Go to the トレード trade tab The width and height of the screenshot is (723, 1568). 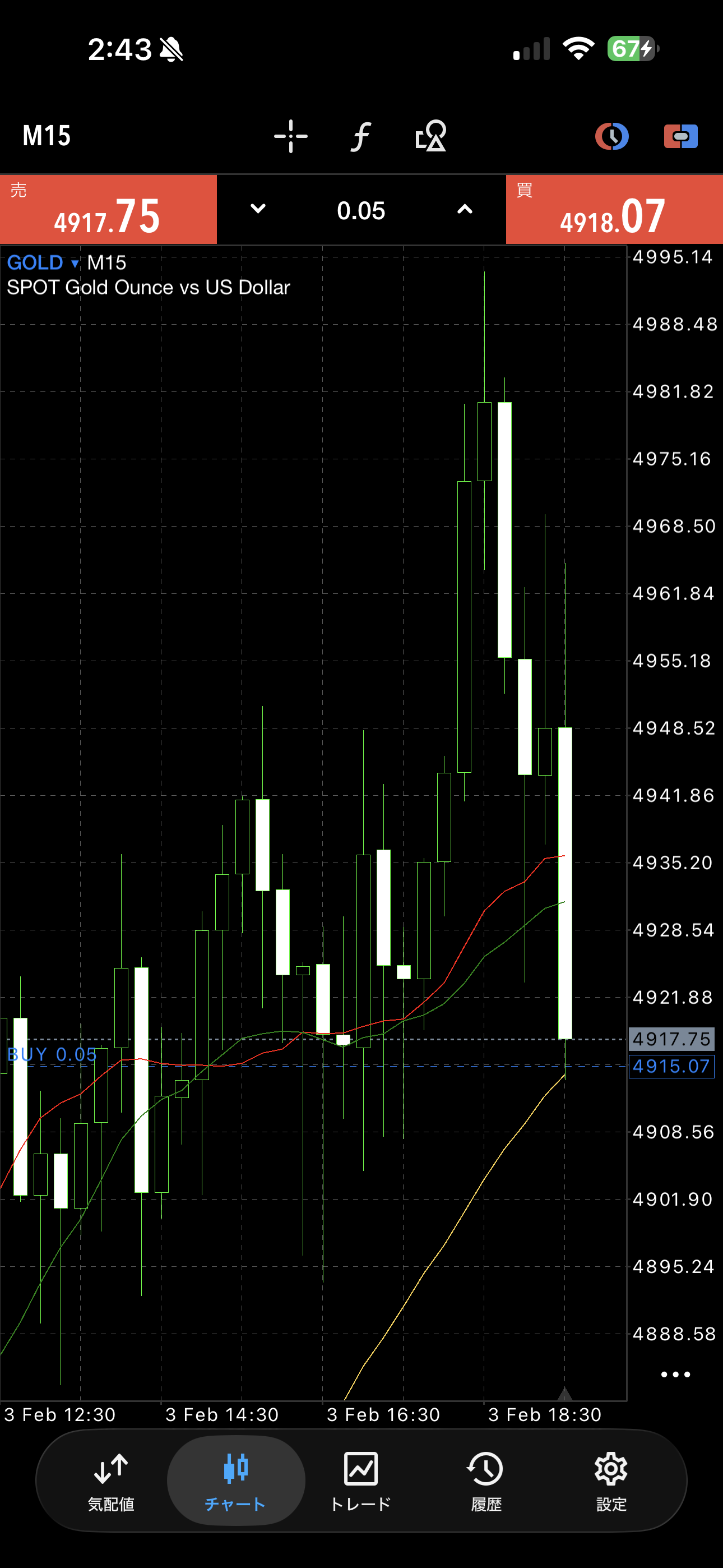(x=361, y=1481)
